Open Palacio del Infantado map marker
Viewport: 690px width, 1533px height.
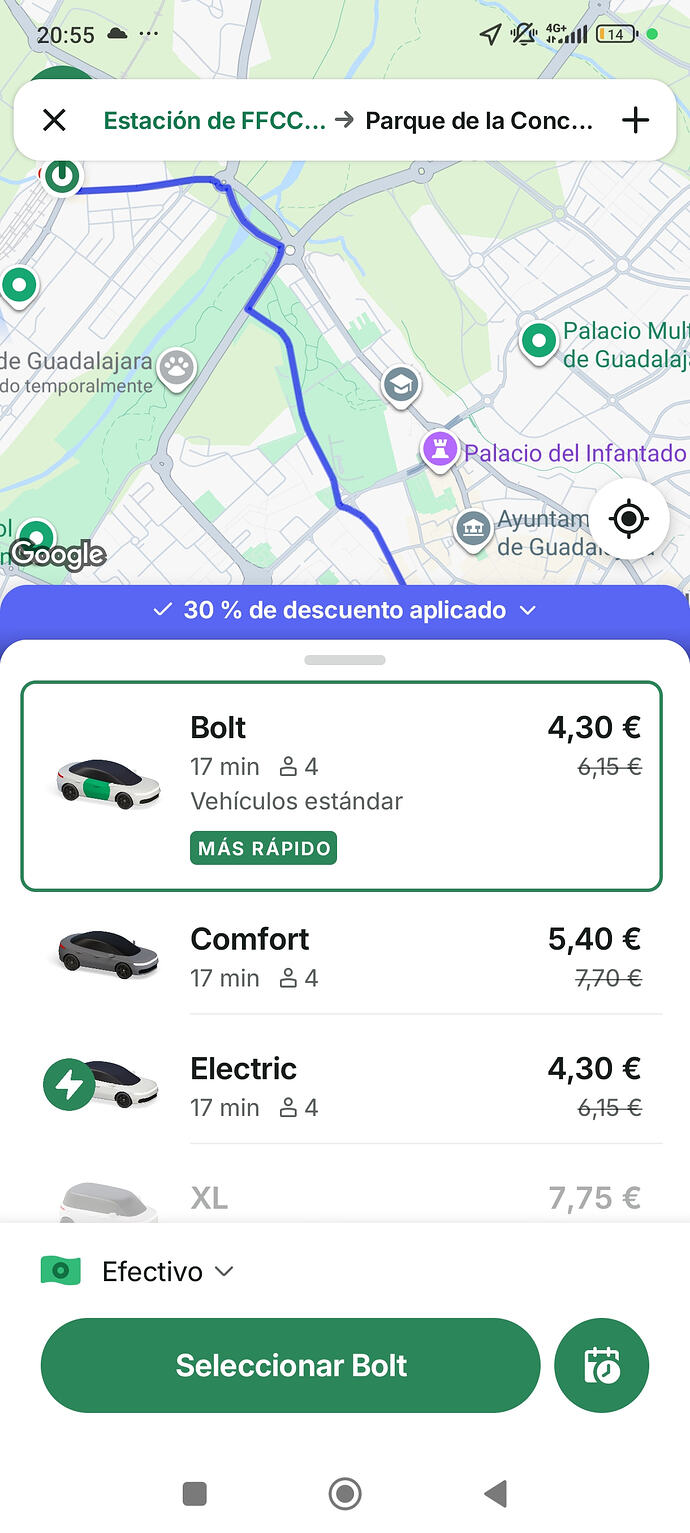[439, 449]
